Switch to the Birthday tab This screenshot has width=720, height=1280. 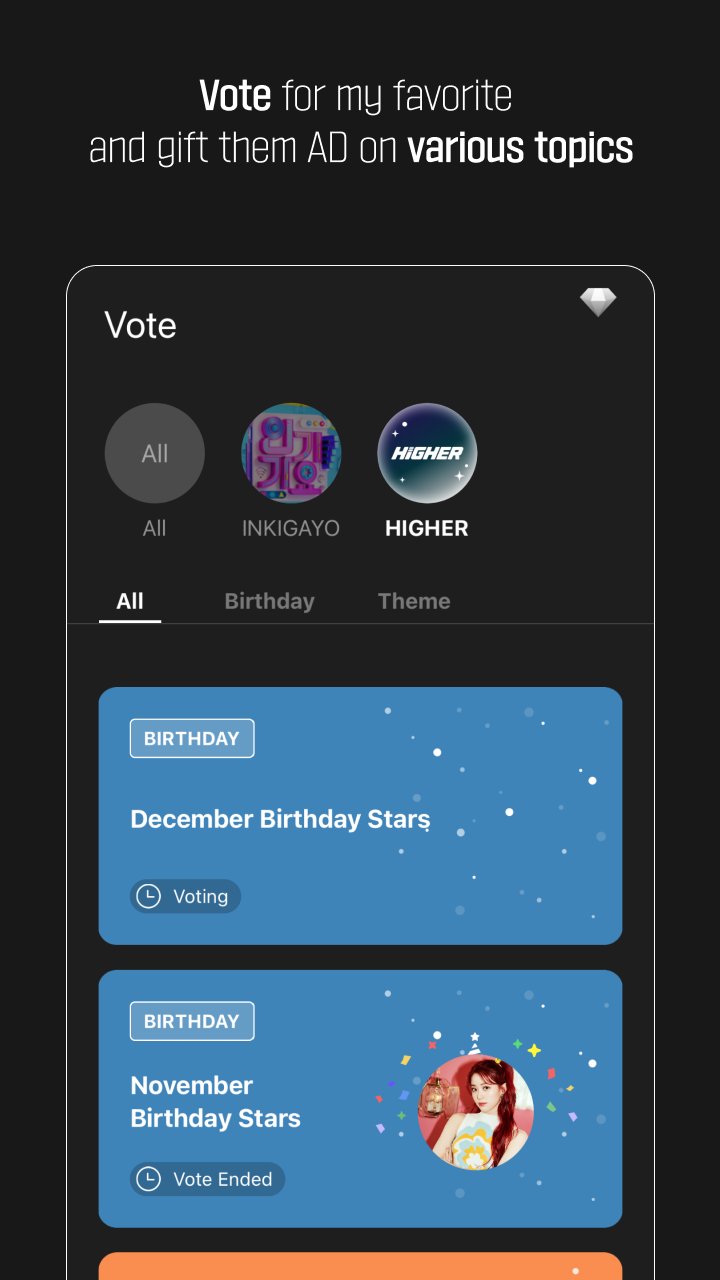tap(268, 600)
